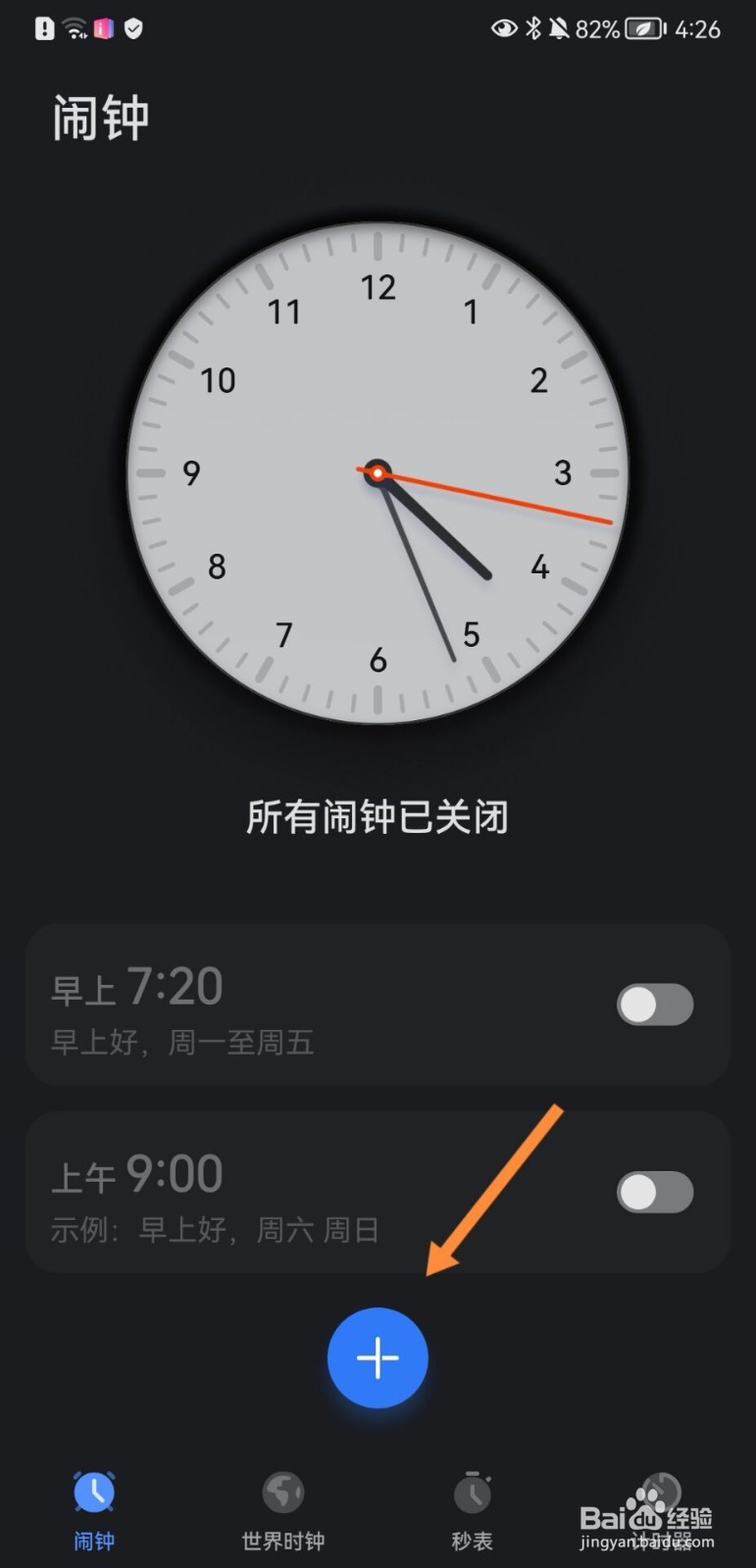The width and height of the screenshot is (756, 1568).
Task: Click the 所有闹钟已关闭 status text
Action: 378,816
